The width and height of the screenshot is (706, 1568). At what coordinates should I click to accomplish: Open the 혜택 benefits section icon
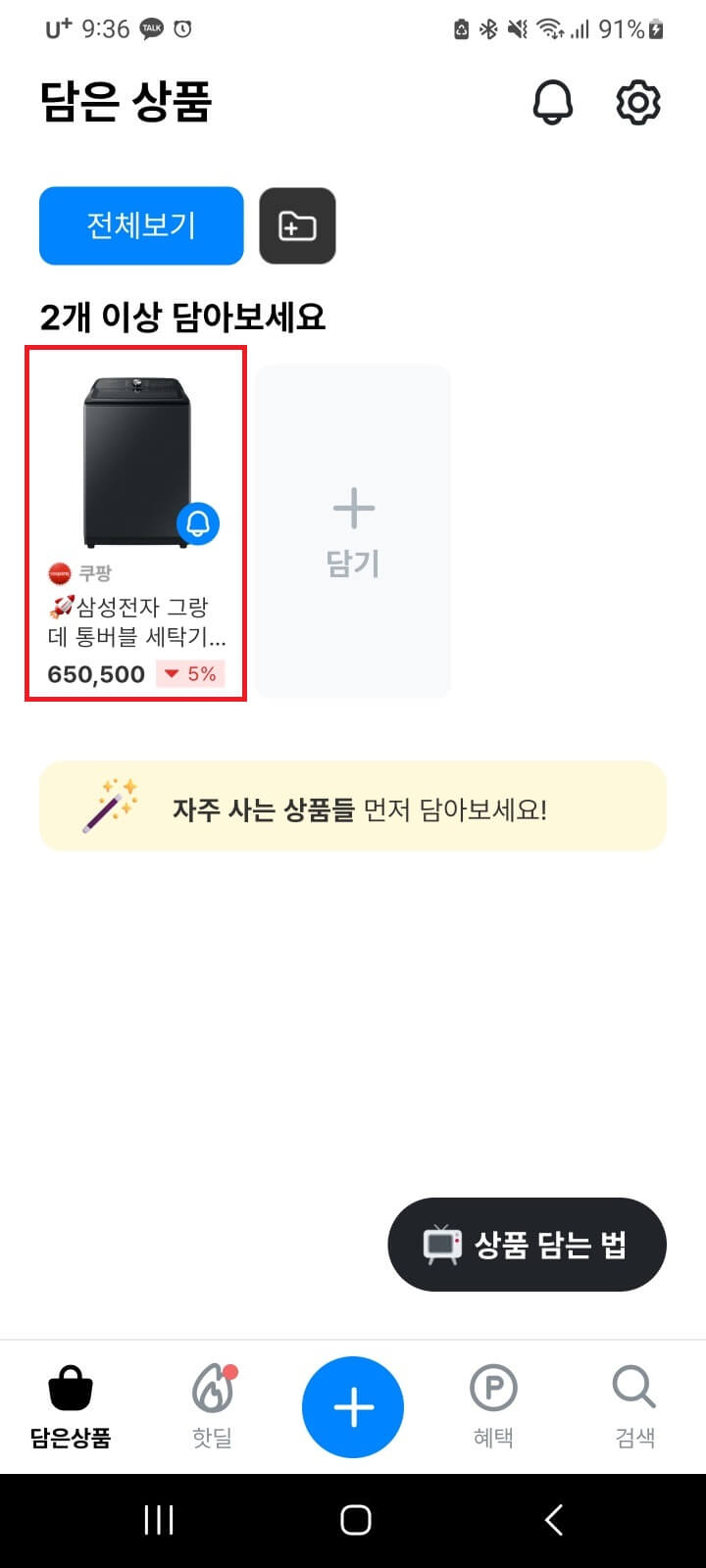click(x=493, y=1388)
